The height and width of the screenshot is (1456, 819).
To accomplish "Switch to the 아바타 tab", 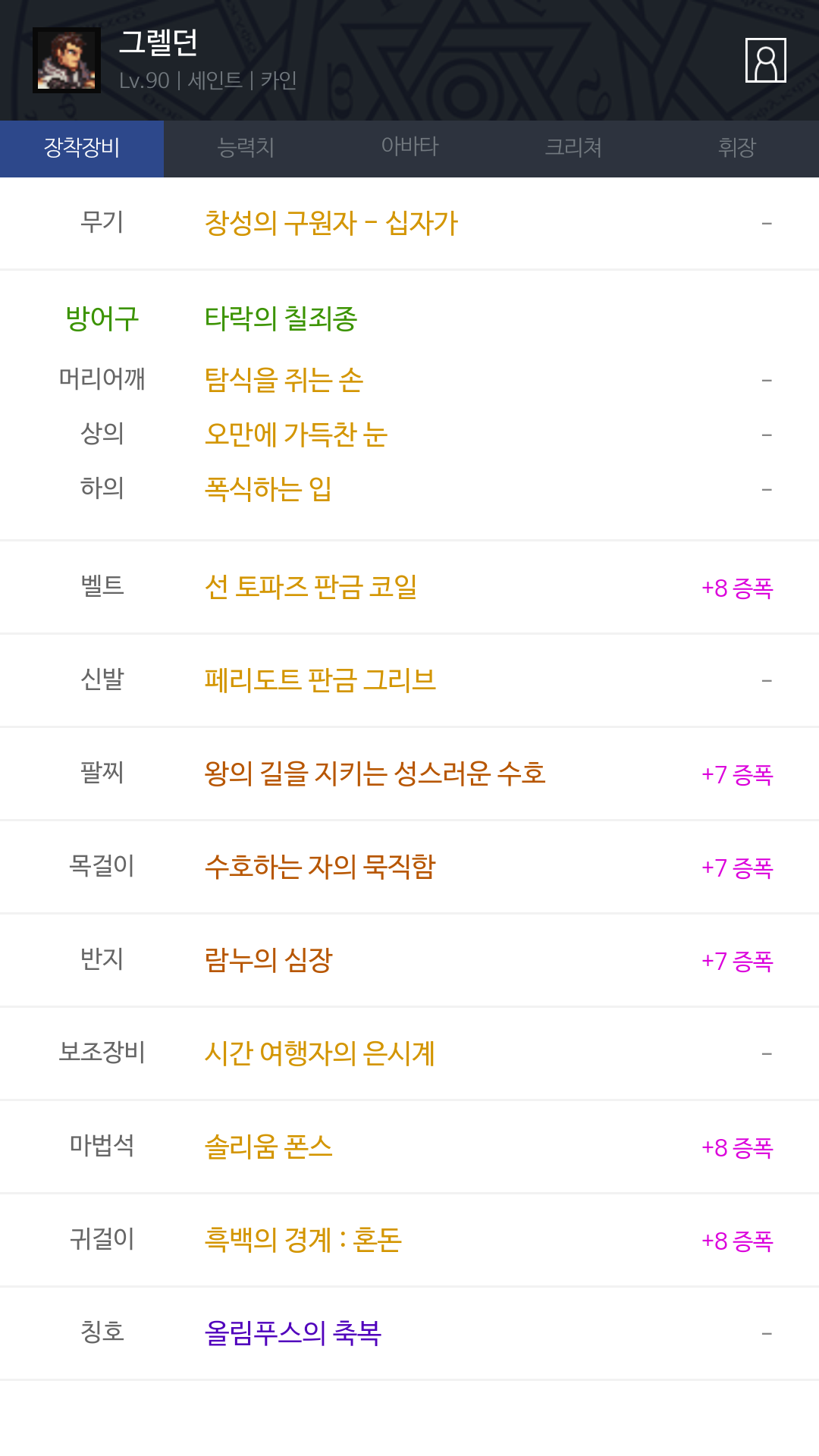I will (409, 148).
